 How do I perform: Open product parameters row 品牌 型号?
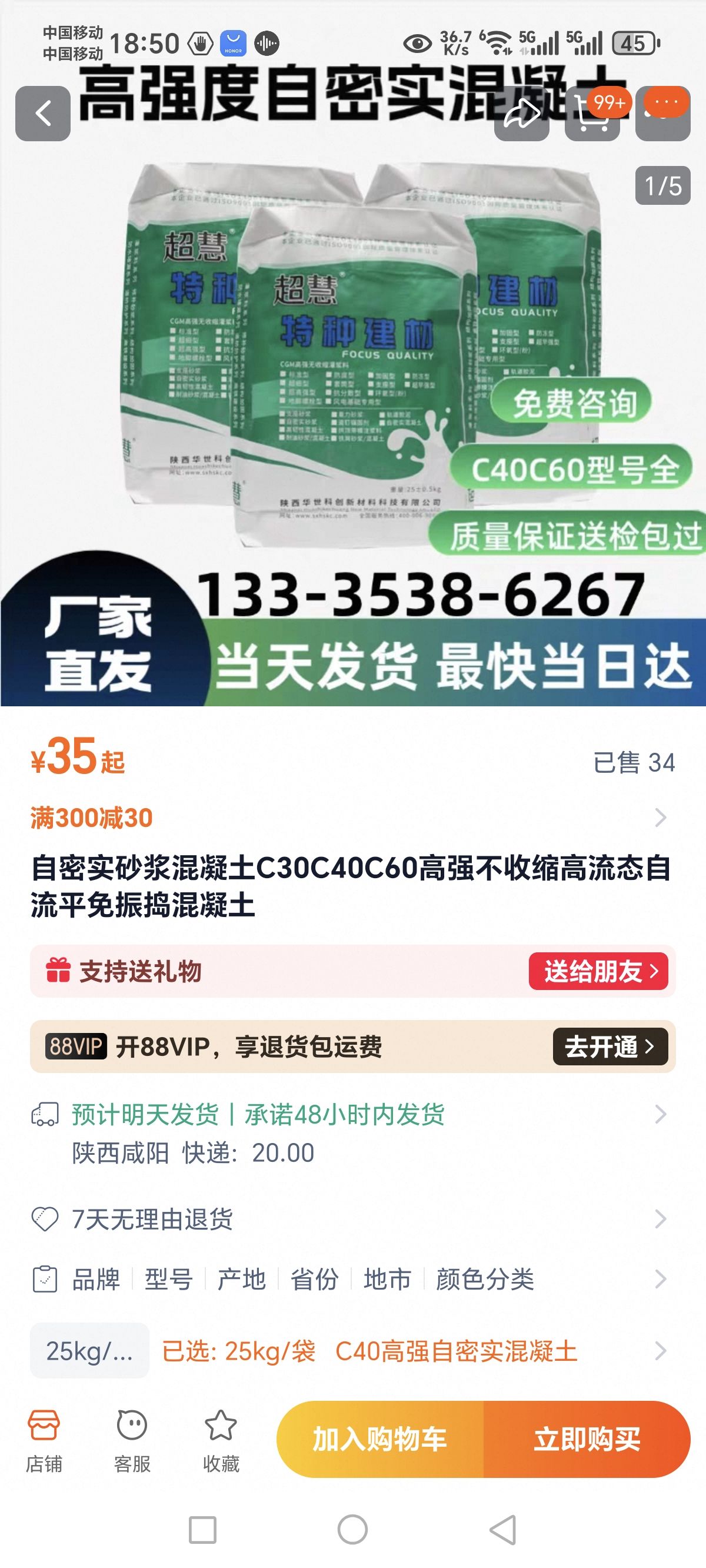pyautogui.click(x=353, y=1279)
